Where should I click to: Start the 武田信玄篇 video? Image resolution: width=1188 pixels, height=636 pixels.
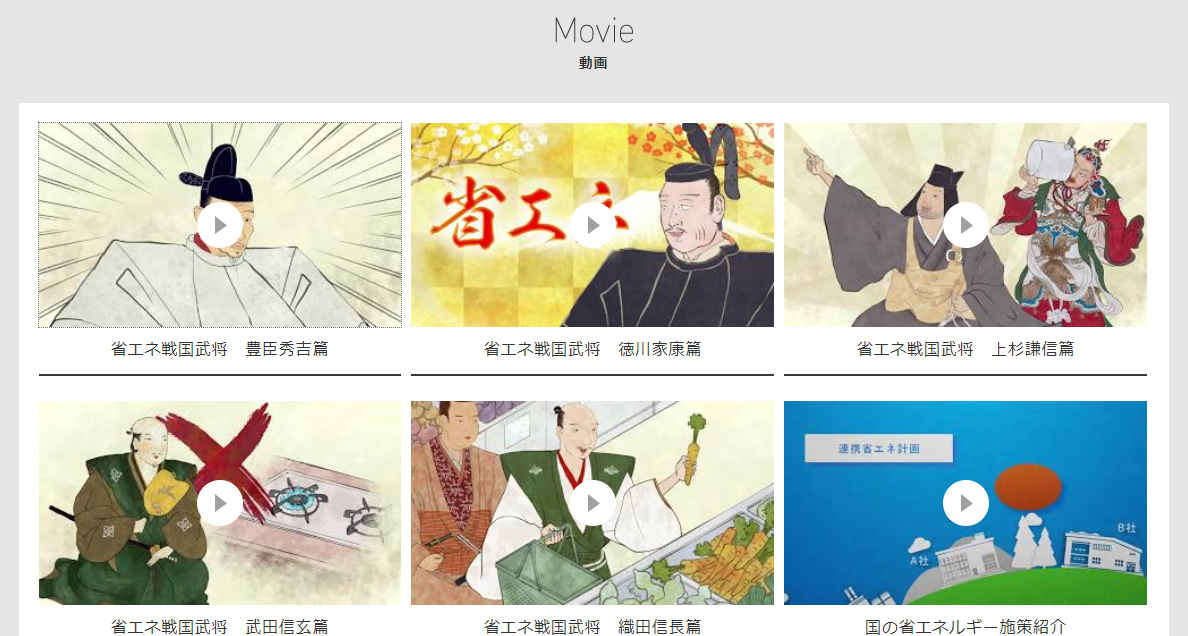coord(220,503)
